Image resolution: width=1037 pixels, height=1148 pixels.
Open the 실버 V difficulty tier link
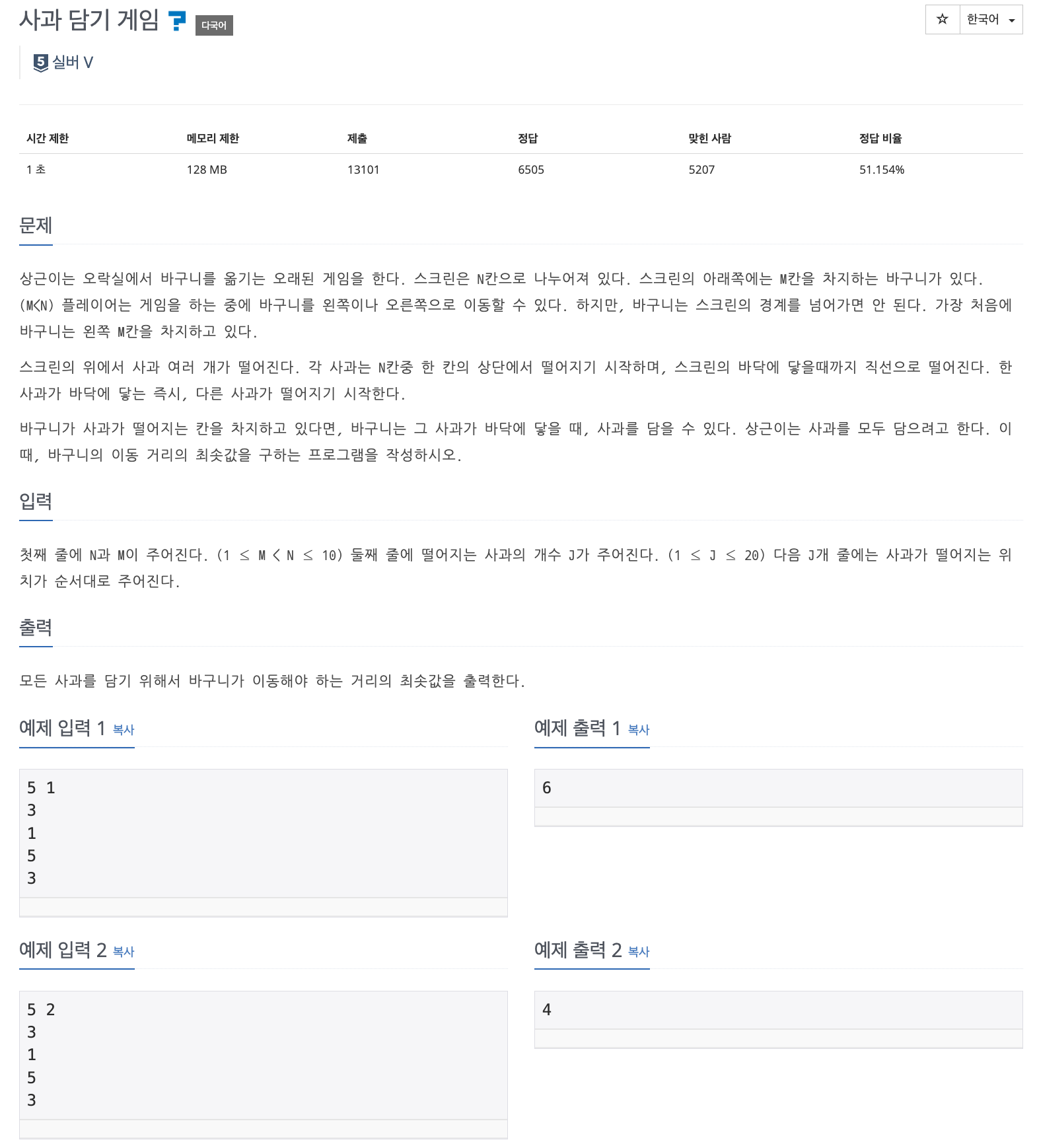pos(64,63)
